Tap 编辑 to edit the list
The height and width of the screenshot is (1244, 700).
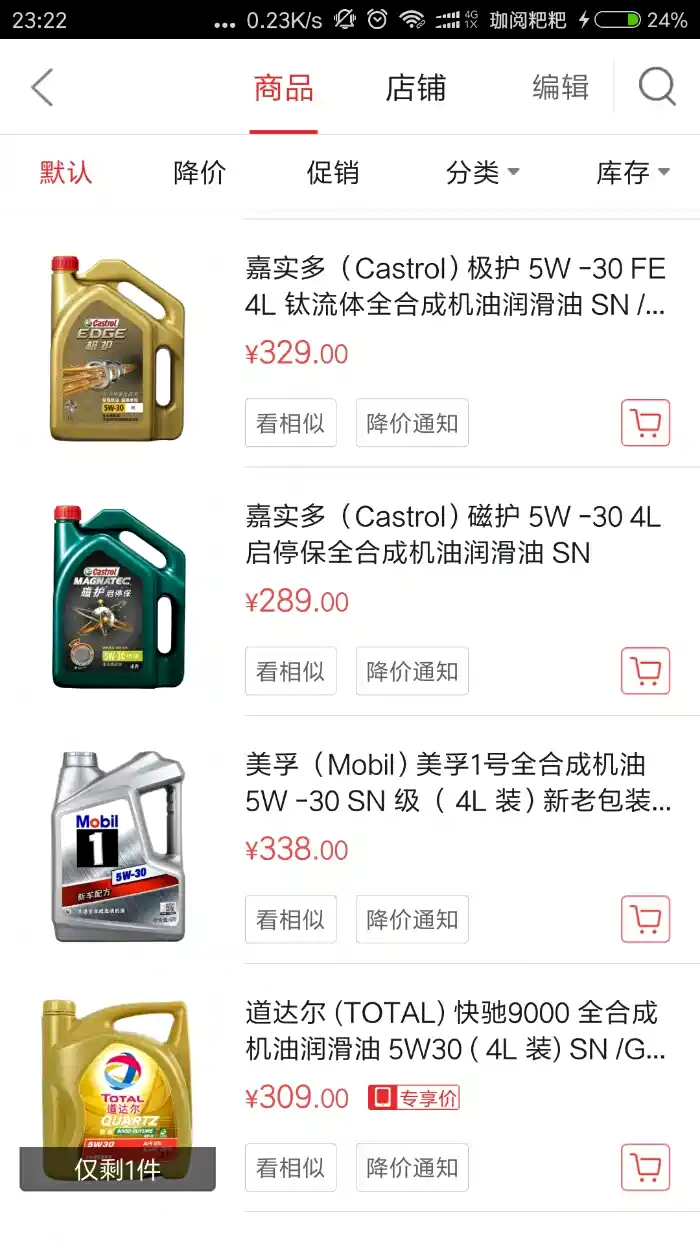tap(560, 88)
